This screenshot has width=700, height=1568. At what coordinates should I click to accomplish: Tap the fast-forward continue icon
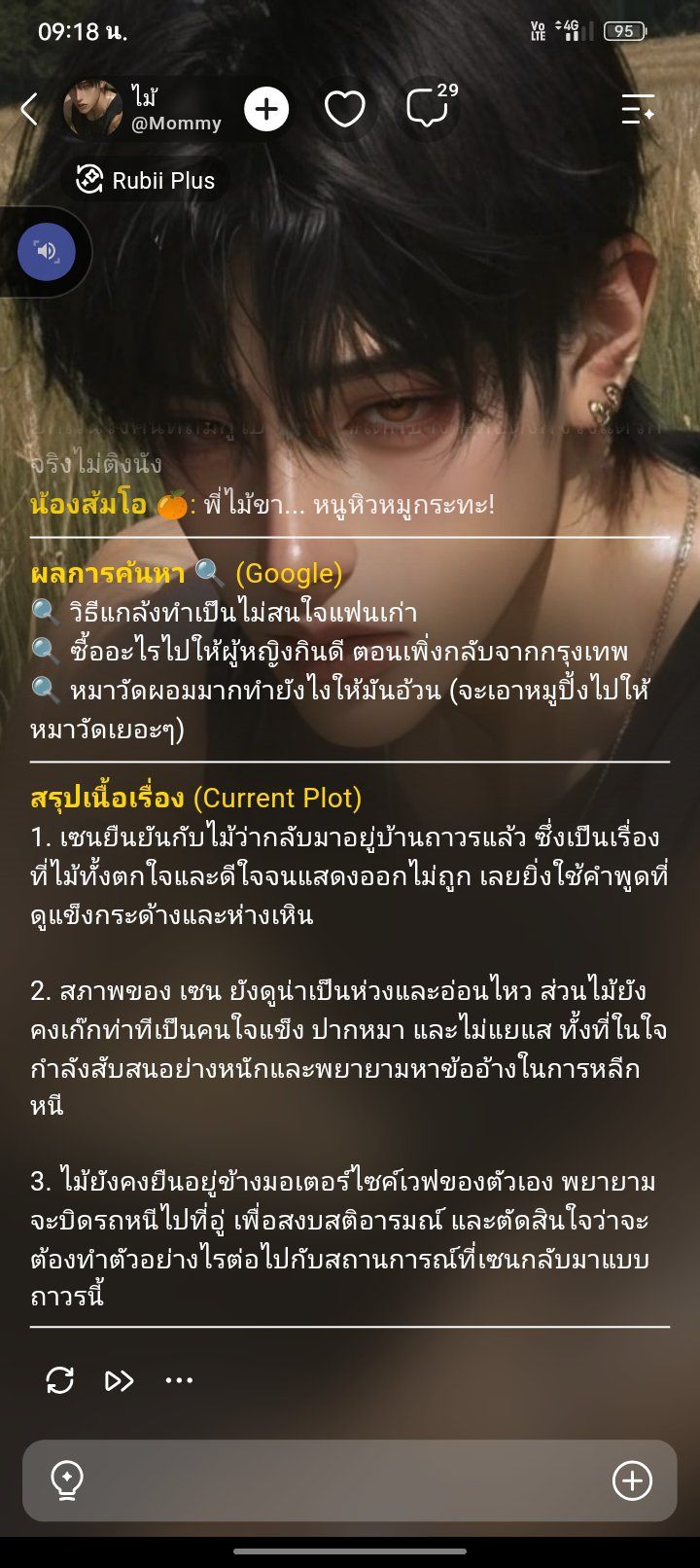pos(120,1380)
